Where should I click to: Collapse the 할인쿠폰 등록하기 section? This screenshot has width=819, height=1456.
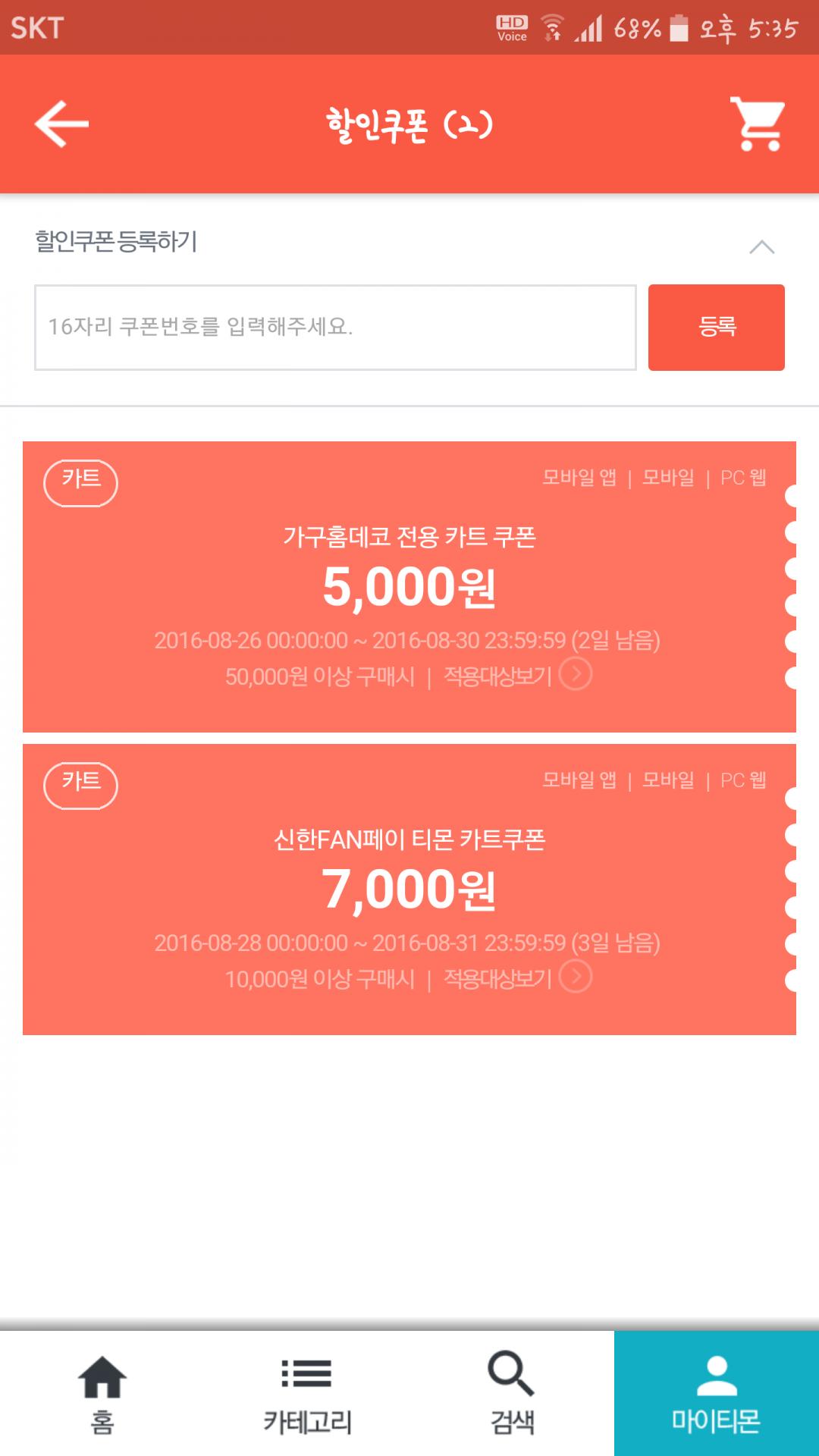(761, 246)
